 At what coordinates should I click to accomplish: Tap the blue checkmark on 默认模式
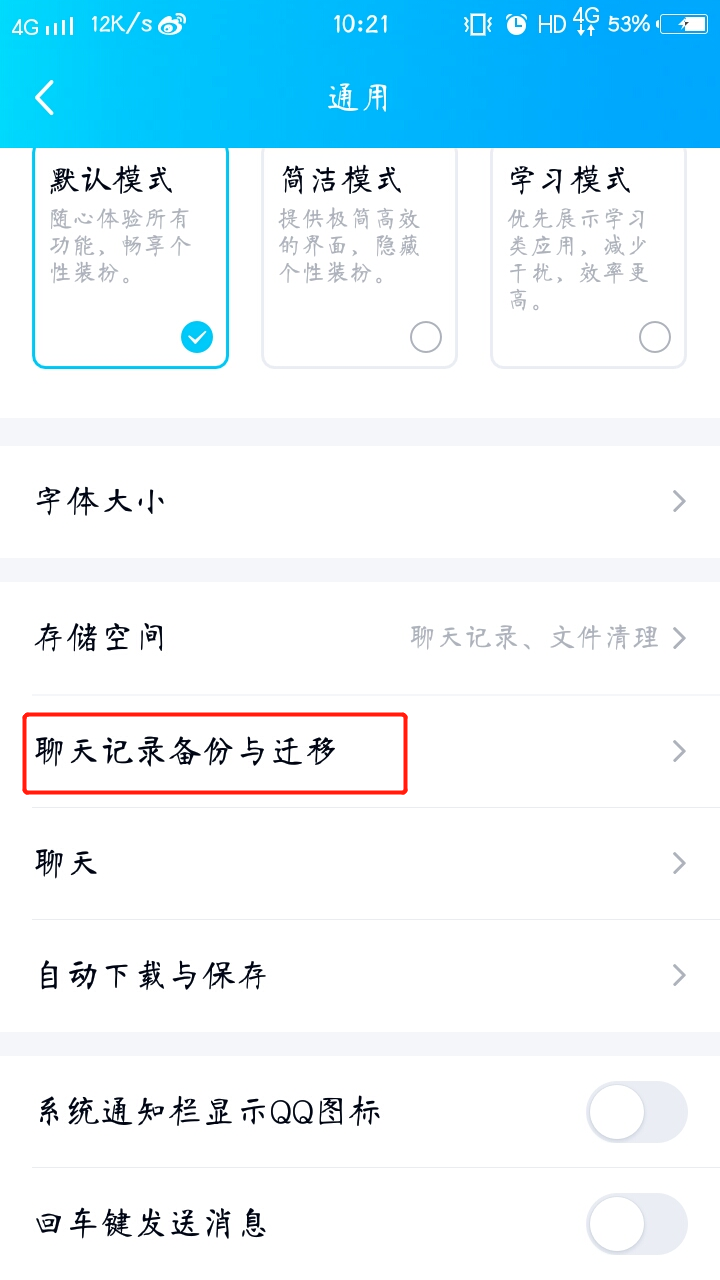(197, 338)
